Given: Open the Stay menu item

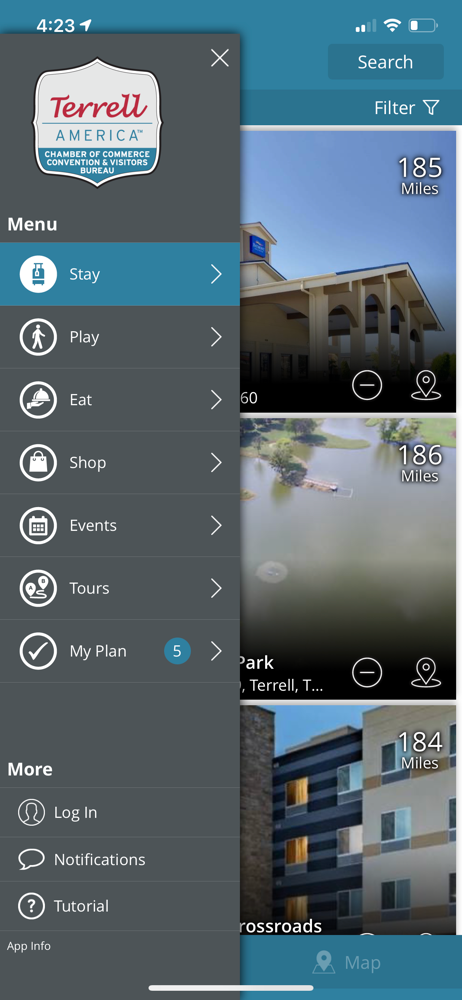Looking at the screenshot, I should (120, 274).
